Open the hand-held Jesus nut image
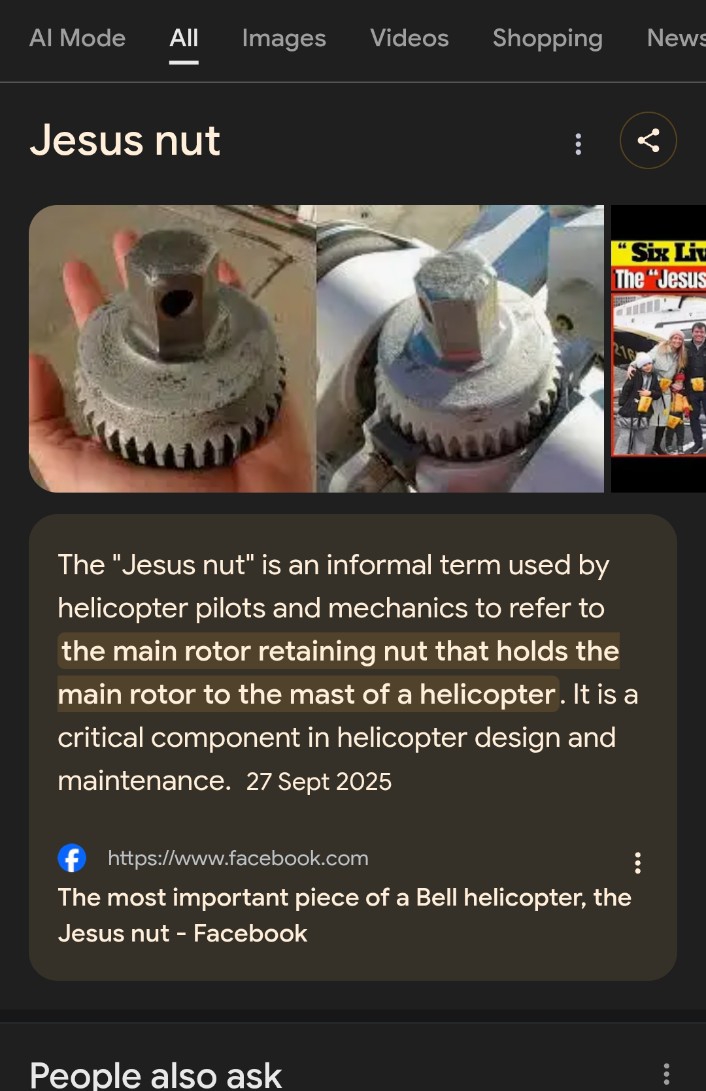706x1091 pixels. click(172, 348)
